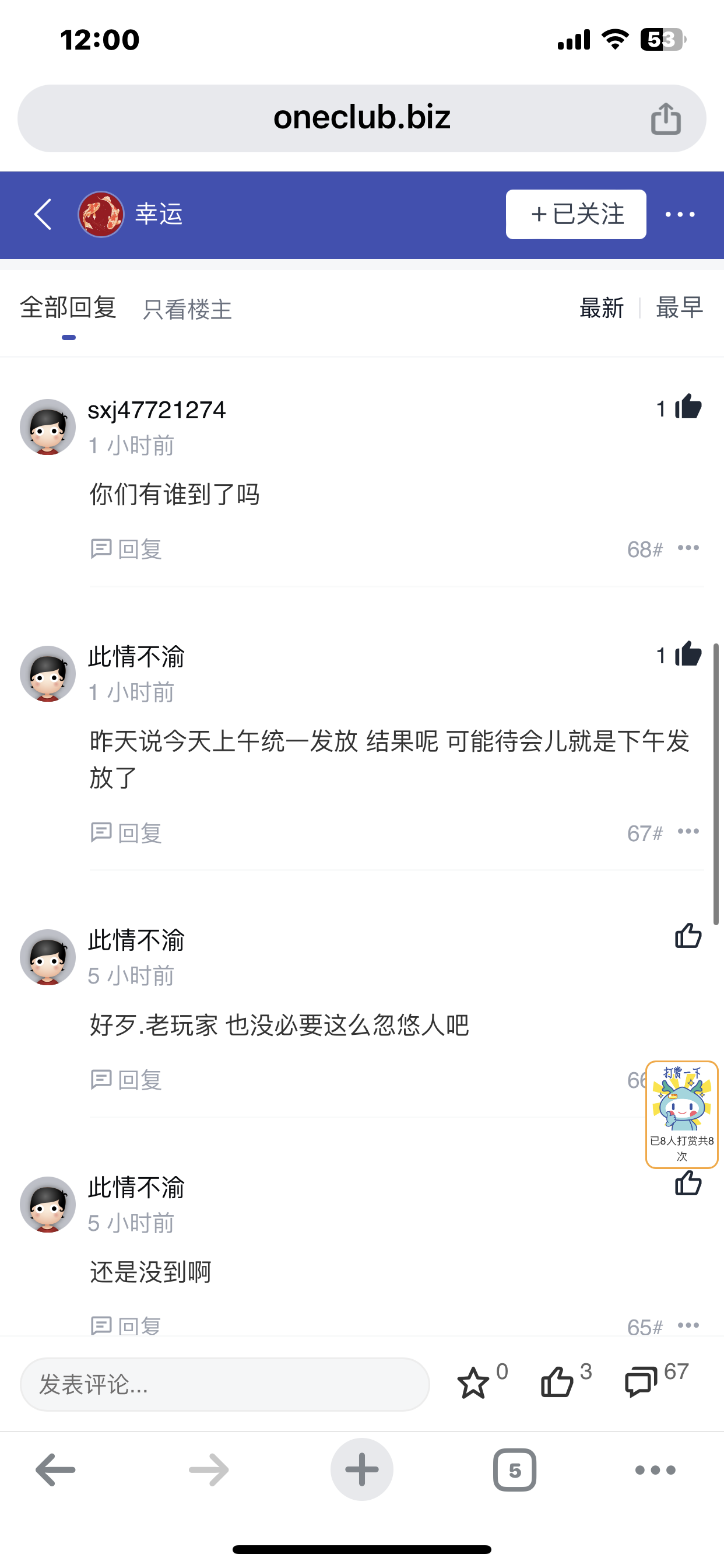
Task: Open the comments icon showing 67
Action: click(641, 1383)
